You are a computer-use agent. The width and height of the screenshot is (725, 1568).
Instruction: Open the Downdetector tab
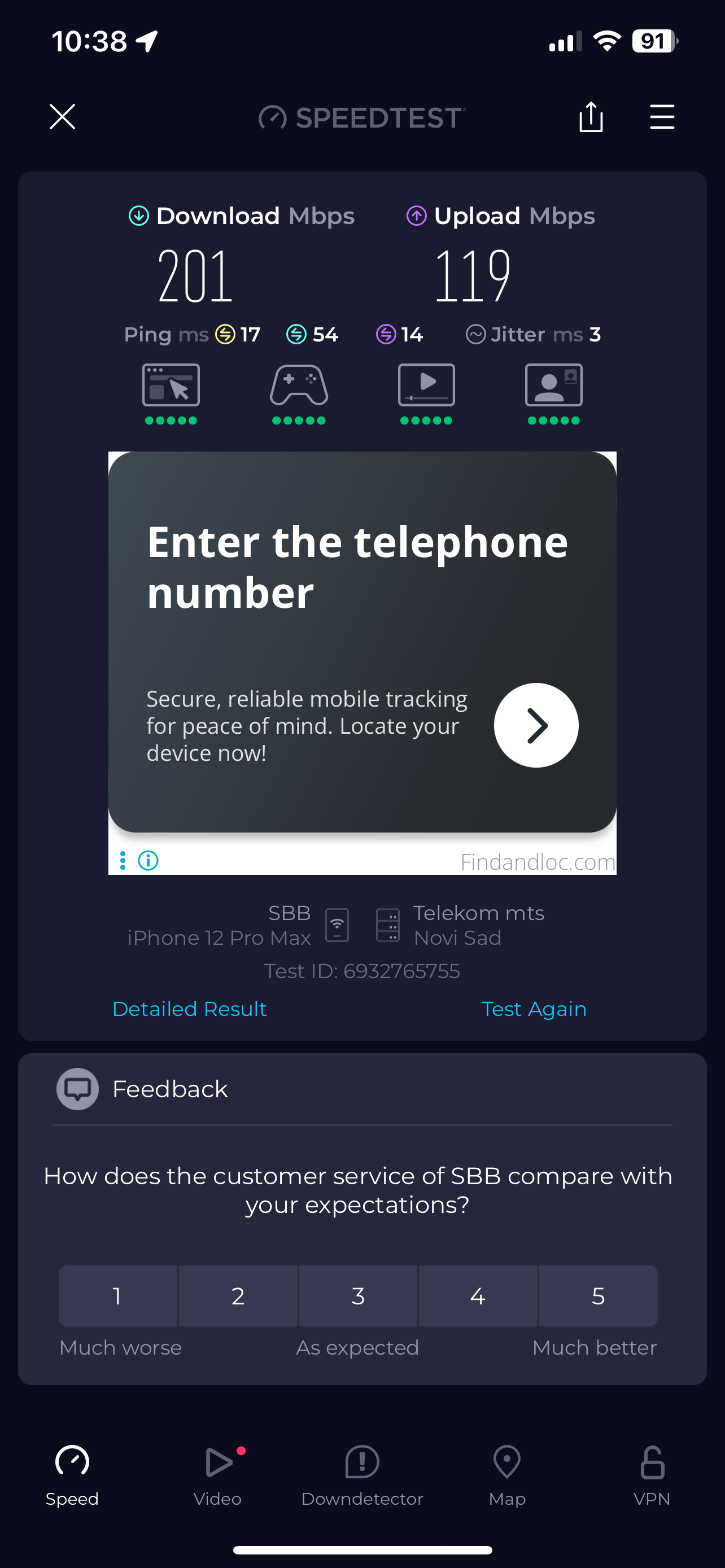point(362,1474)
